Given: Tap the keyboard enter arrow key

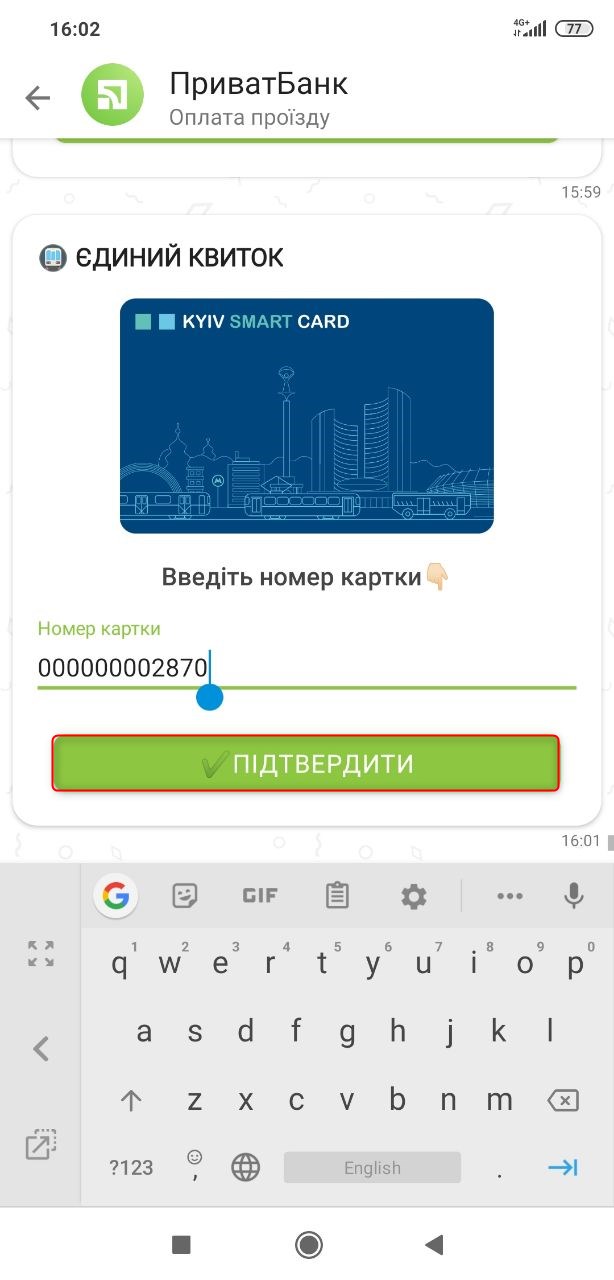Looking at the screenshot, I should click(564, 1167).
